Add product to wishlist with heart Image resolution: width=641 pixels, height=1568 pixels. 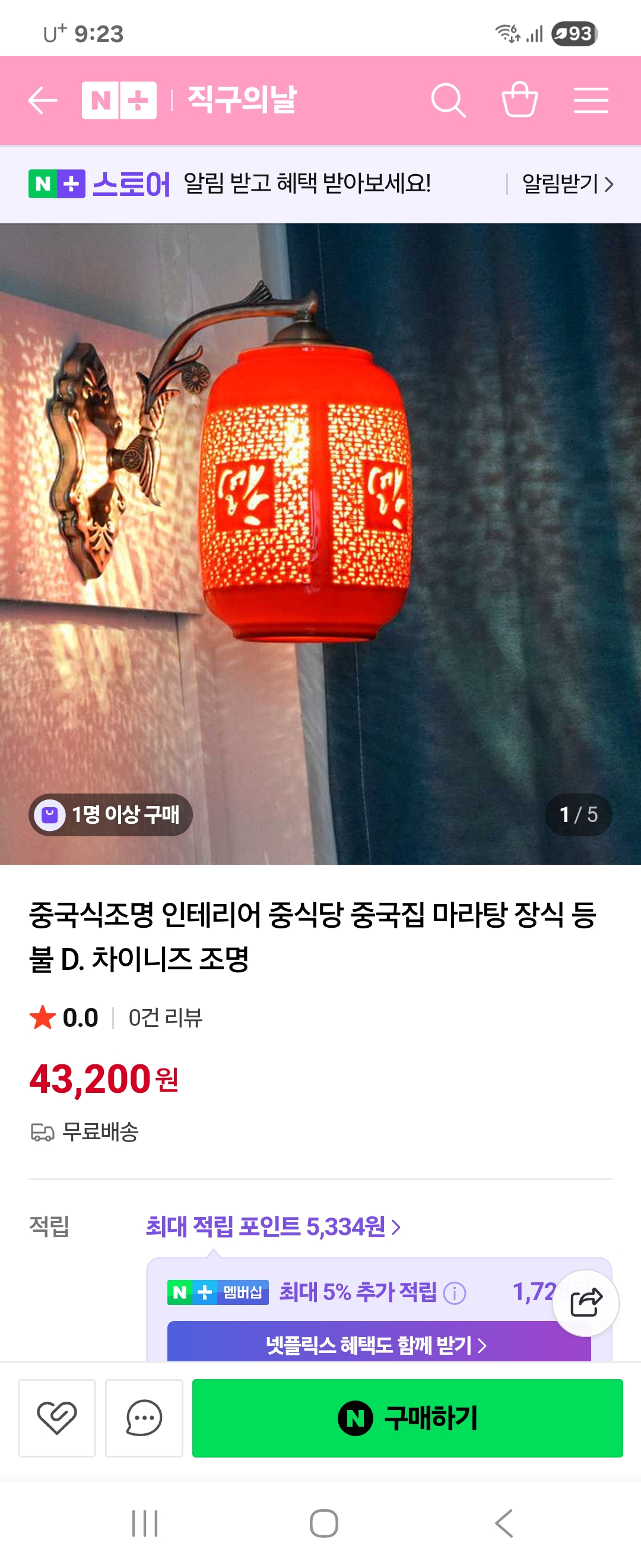[x=57, y=1418]
